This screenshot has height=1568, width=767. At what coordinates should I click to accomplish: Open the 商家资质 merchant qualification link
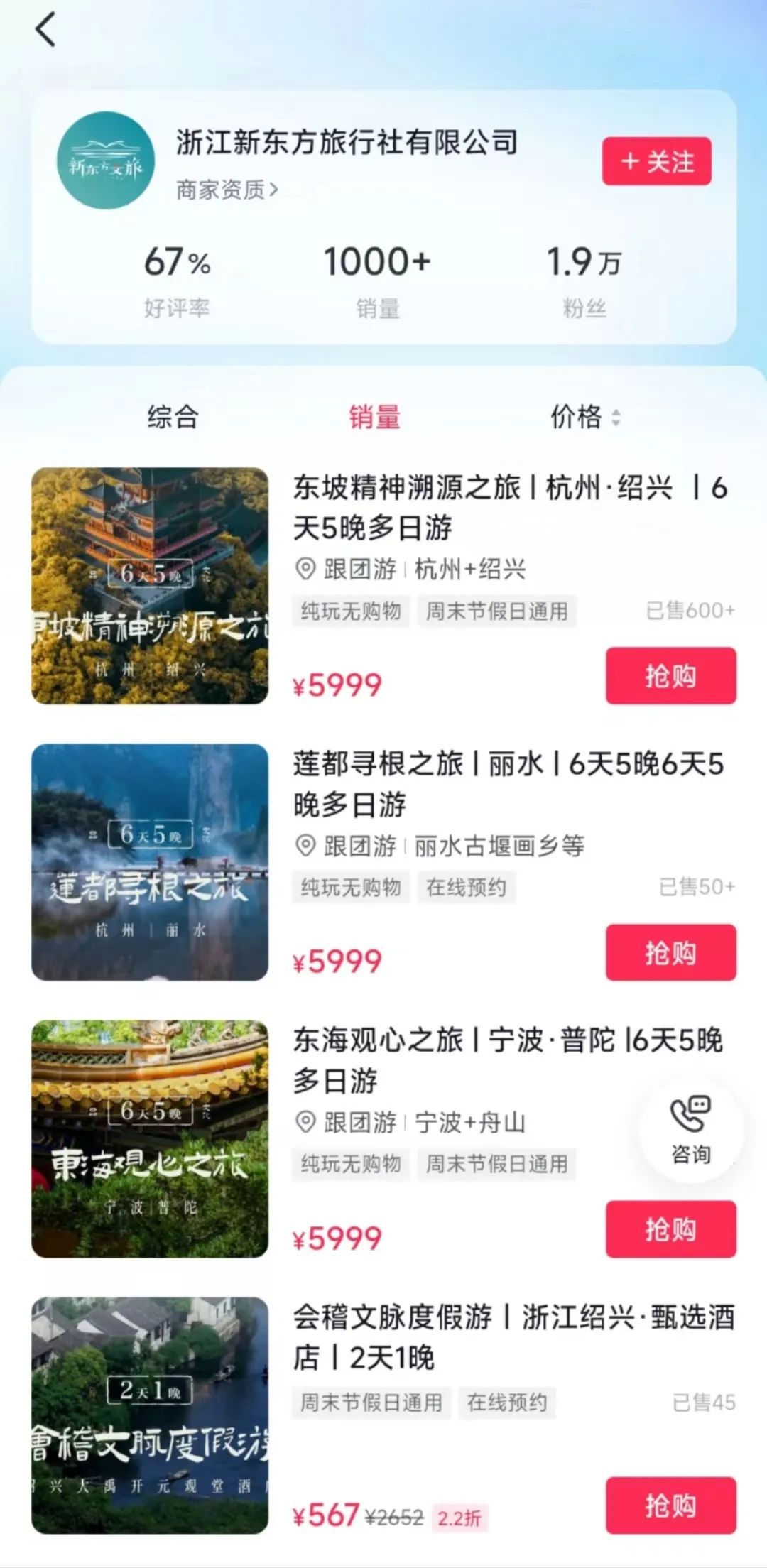[x=227, y=190]
